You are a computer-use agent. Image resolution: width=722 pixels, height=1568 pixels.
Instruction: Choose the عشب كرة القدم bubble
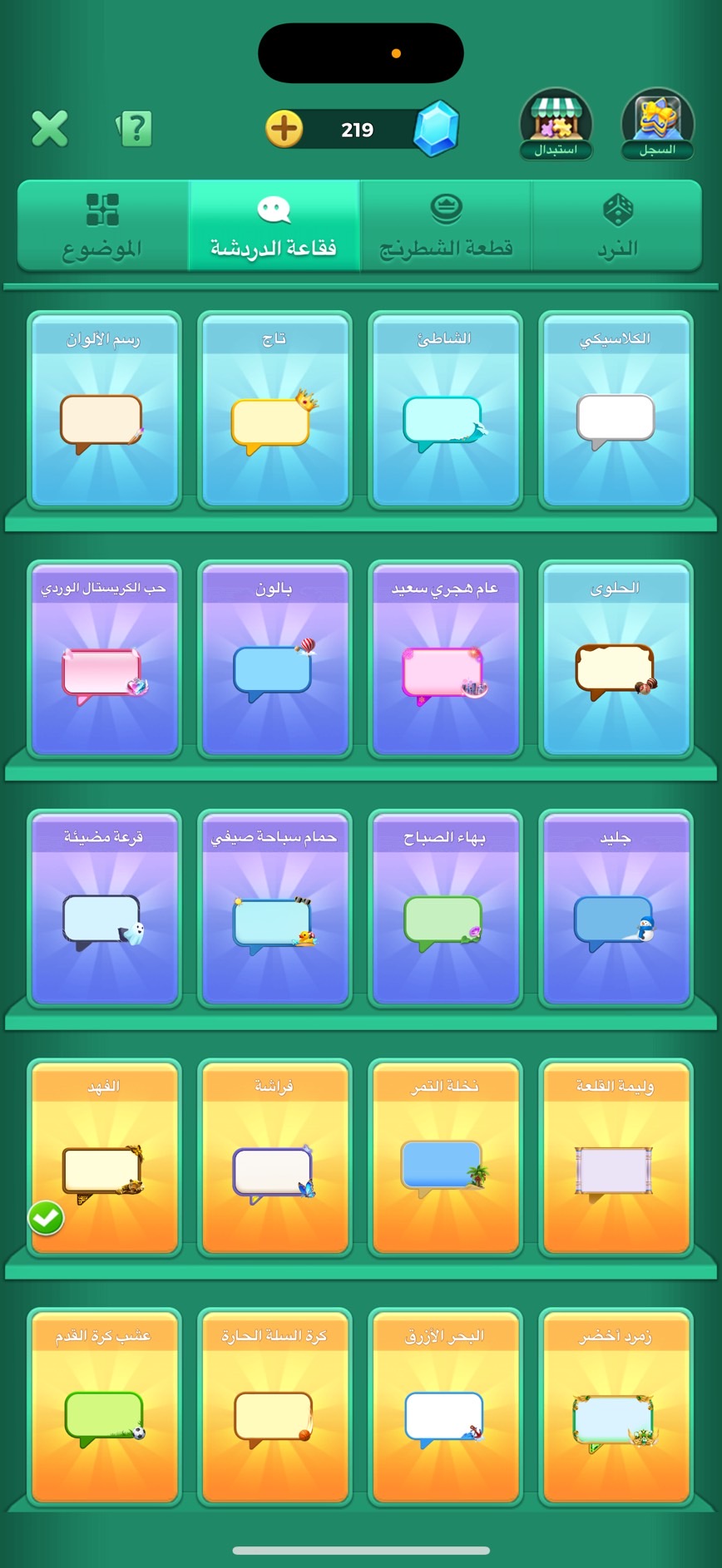(104, 1408)
